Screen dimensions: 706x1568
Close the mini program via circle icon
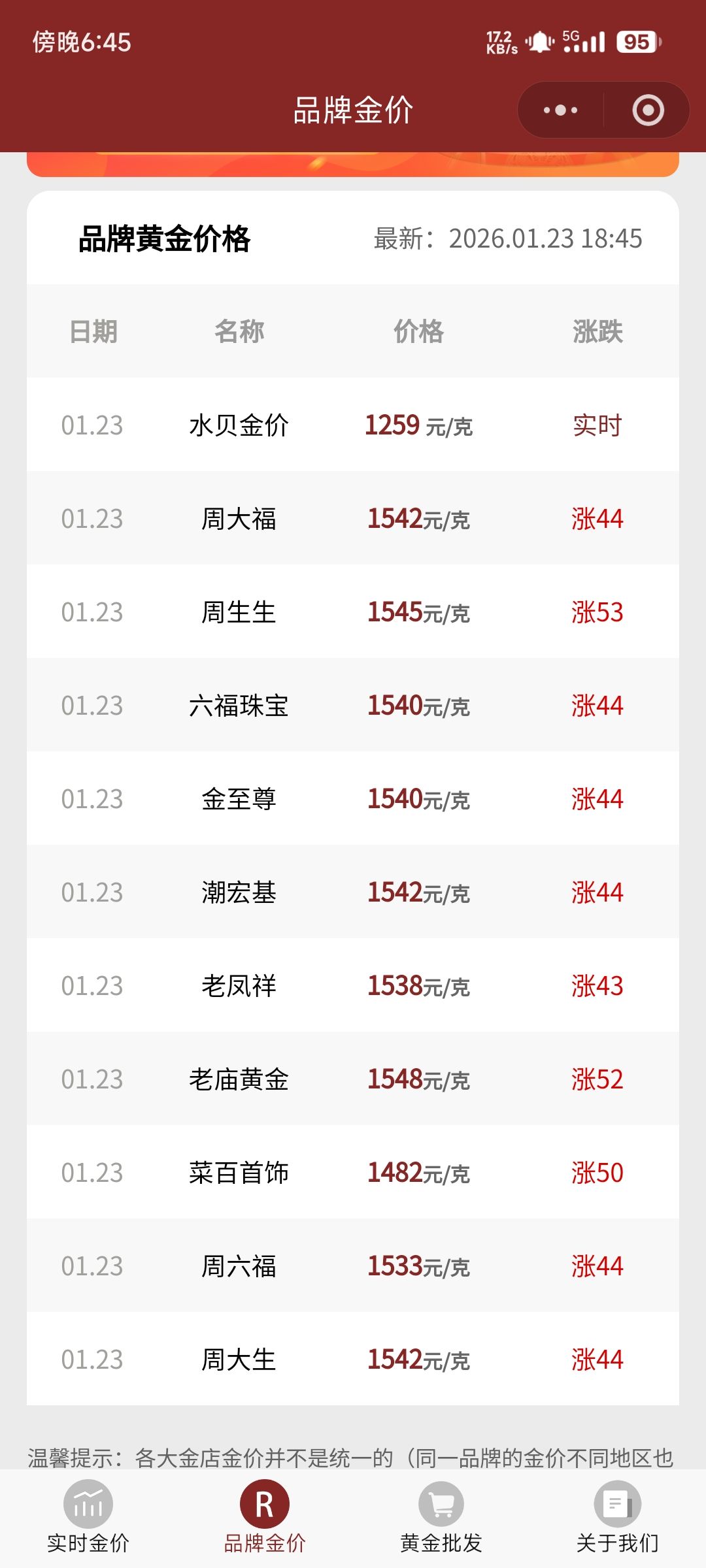[648, 110]
